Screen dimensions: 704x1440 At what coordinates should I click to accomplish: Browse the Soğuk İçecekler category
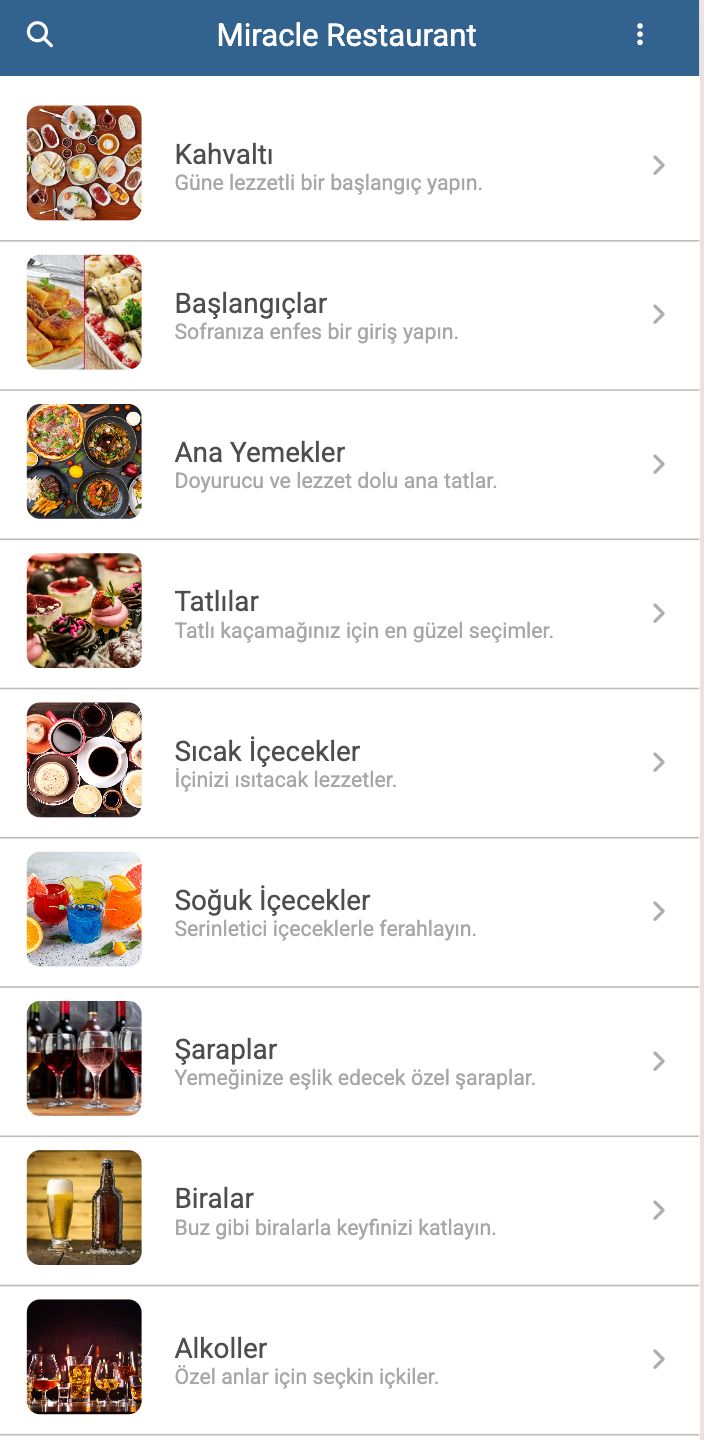(x=349, y=911)
